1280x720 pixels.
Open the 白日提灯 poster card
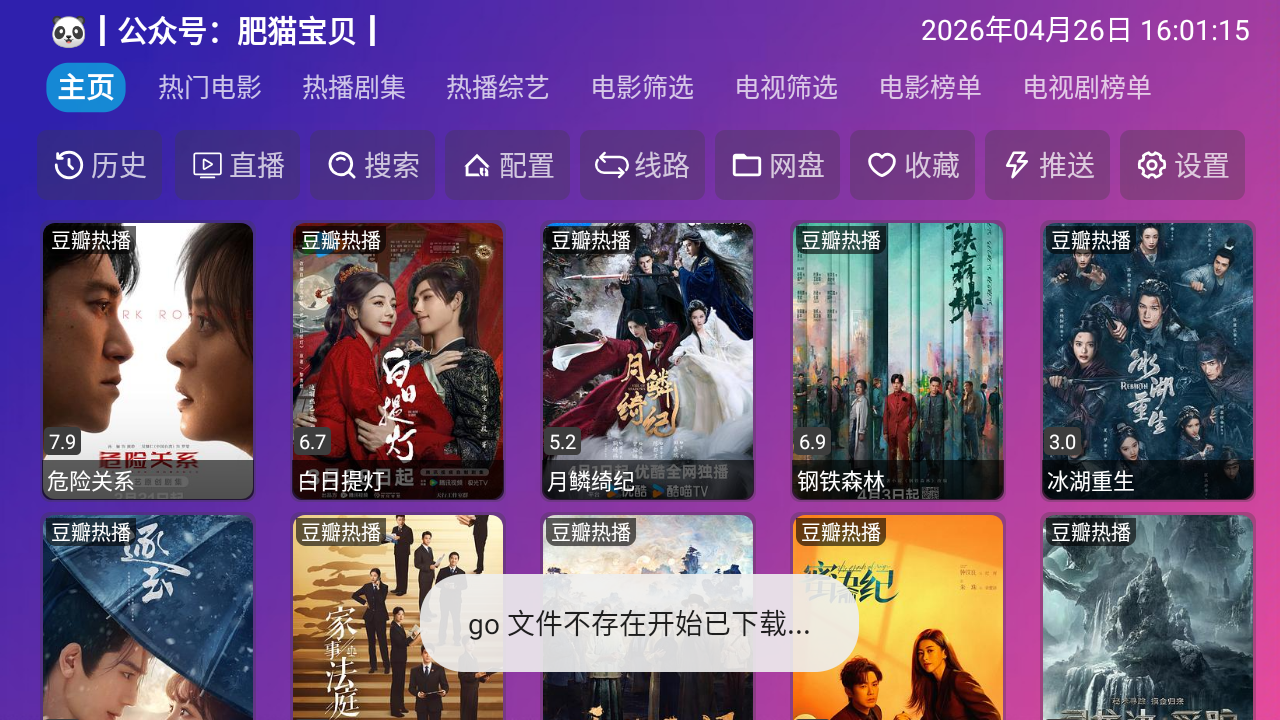pyautogui.click(x=398, y=360)
